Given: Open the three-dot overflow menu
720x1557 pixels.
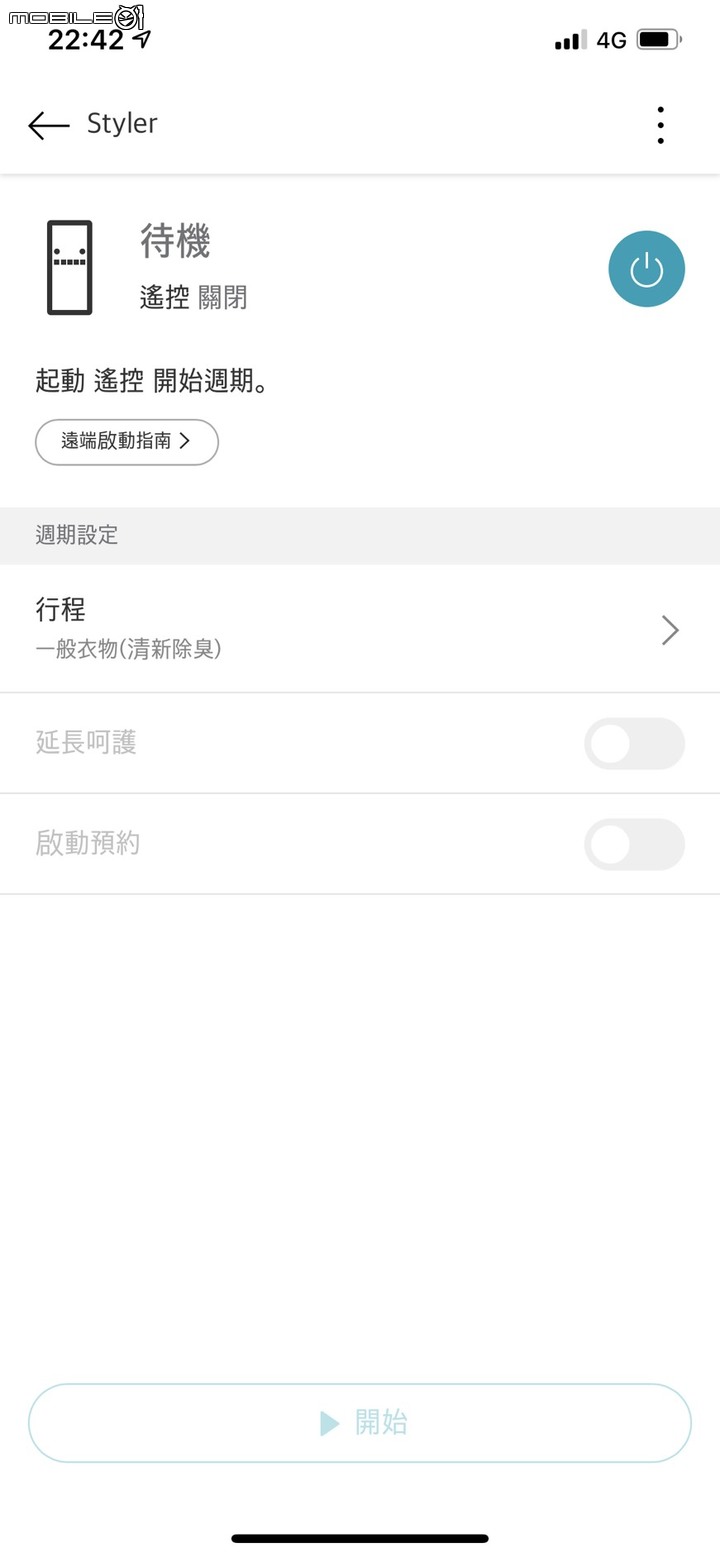Looking at the screenshot, I should point(660,124).
